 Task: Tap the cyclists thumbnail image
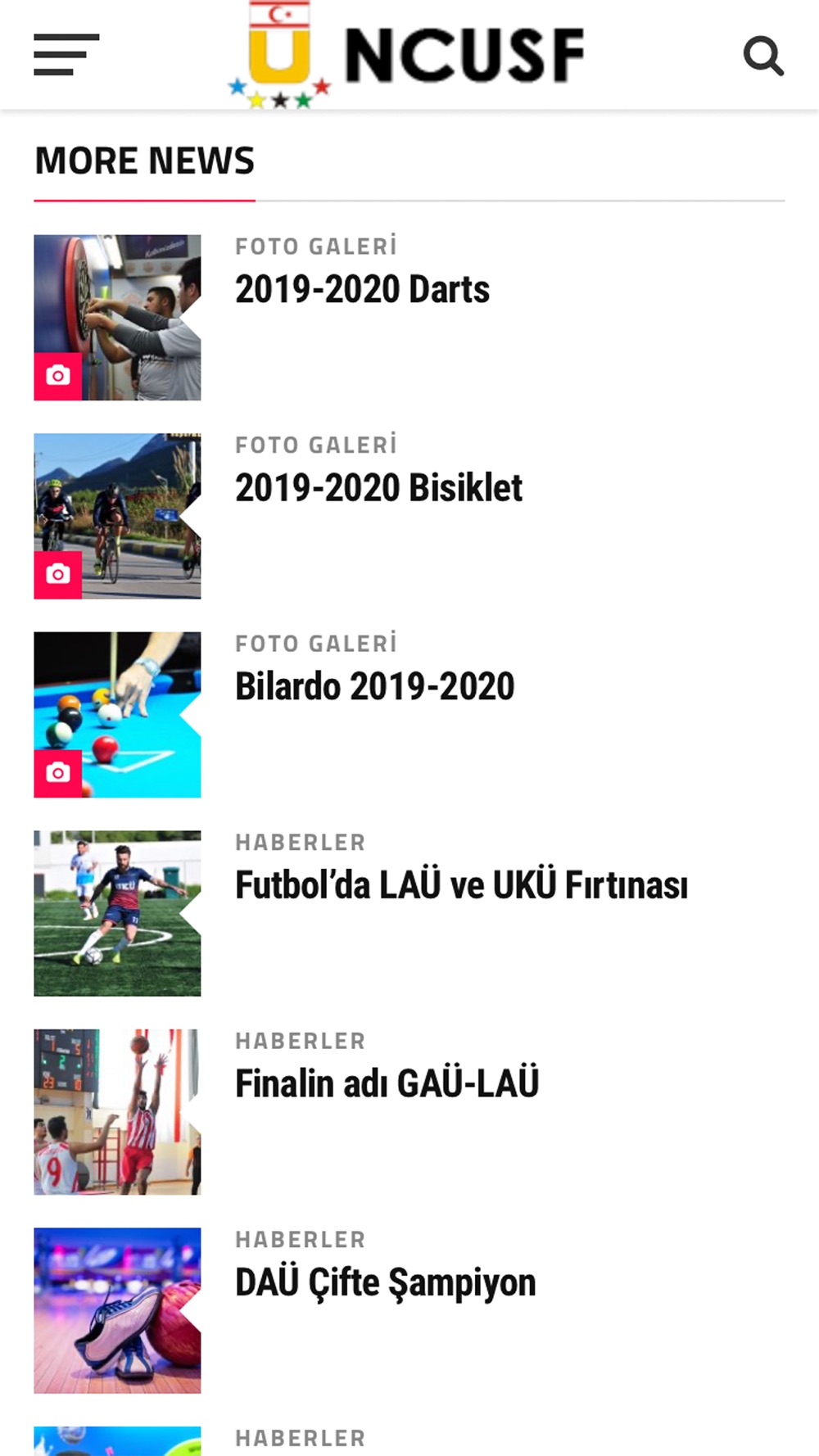pos(117,516)
